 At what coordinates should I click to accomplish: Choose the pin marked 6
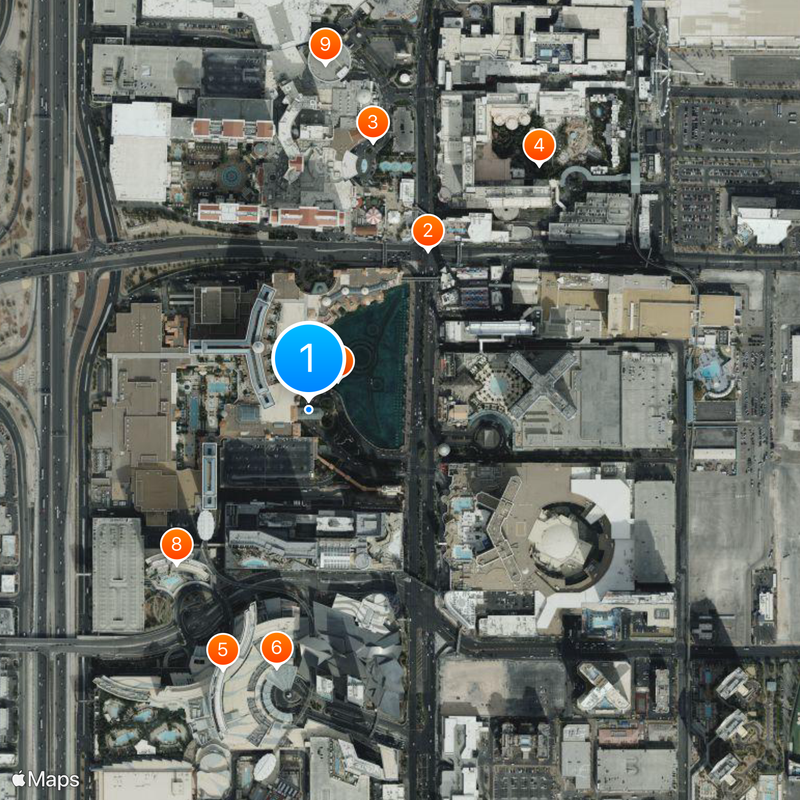pos(277,648)
